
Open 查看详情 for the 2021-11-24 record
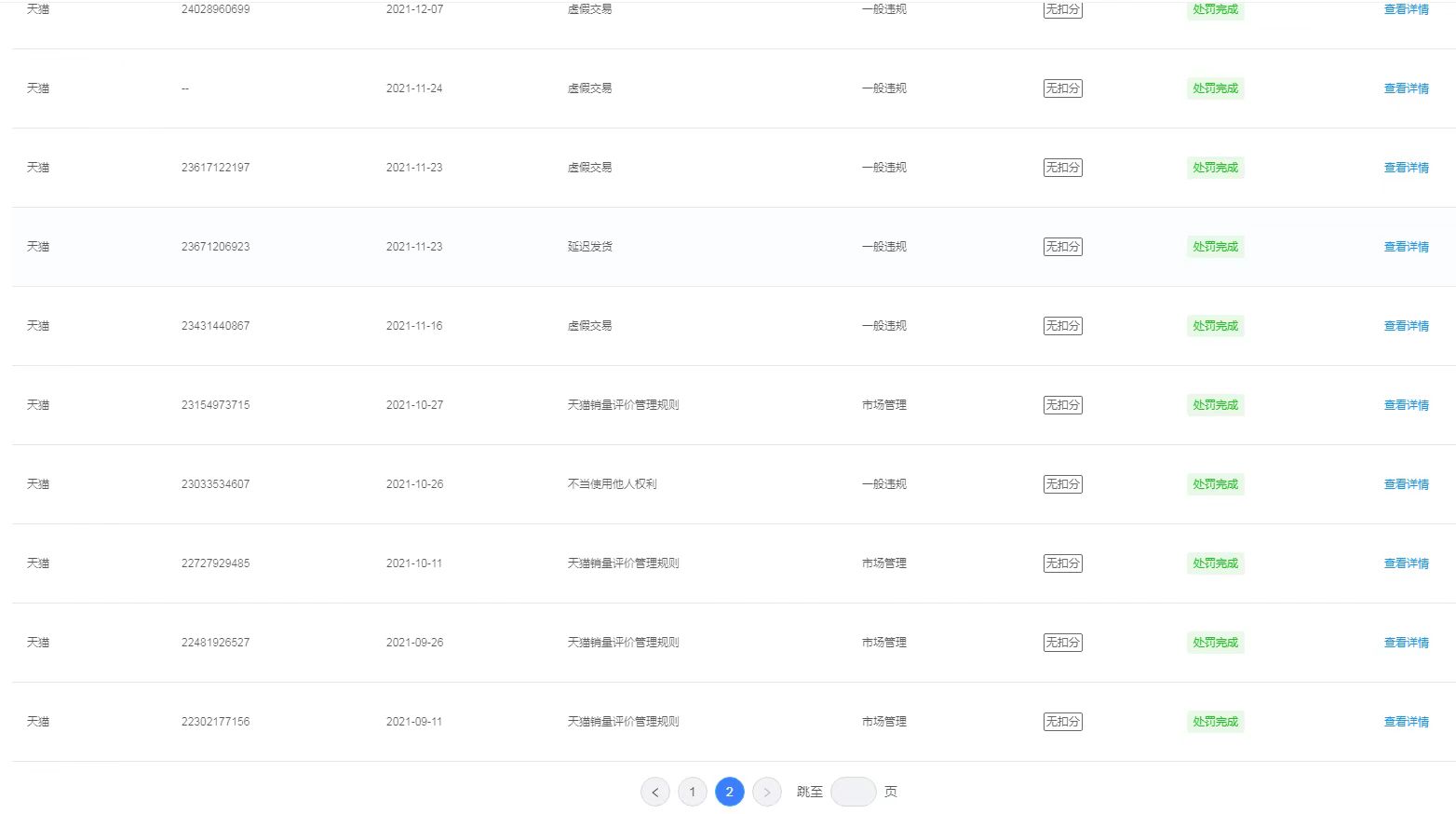[1406, 88]
